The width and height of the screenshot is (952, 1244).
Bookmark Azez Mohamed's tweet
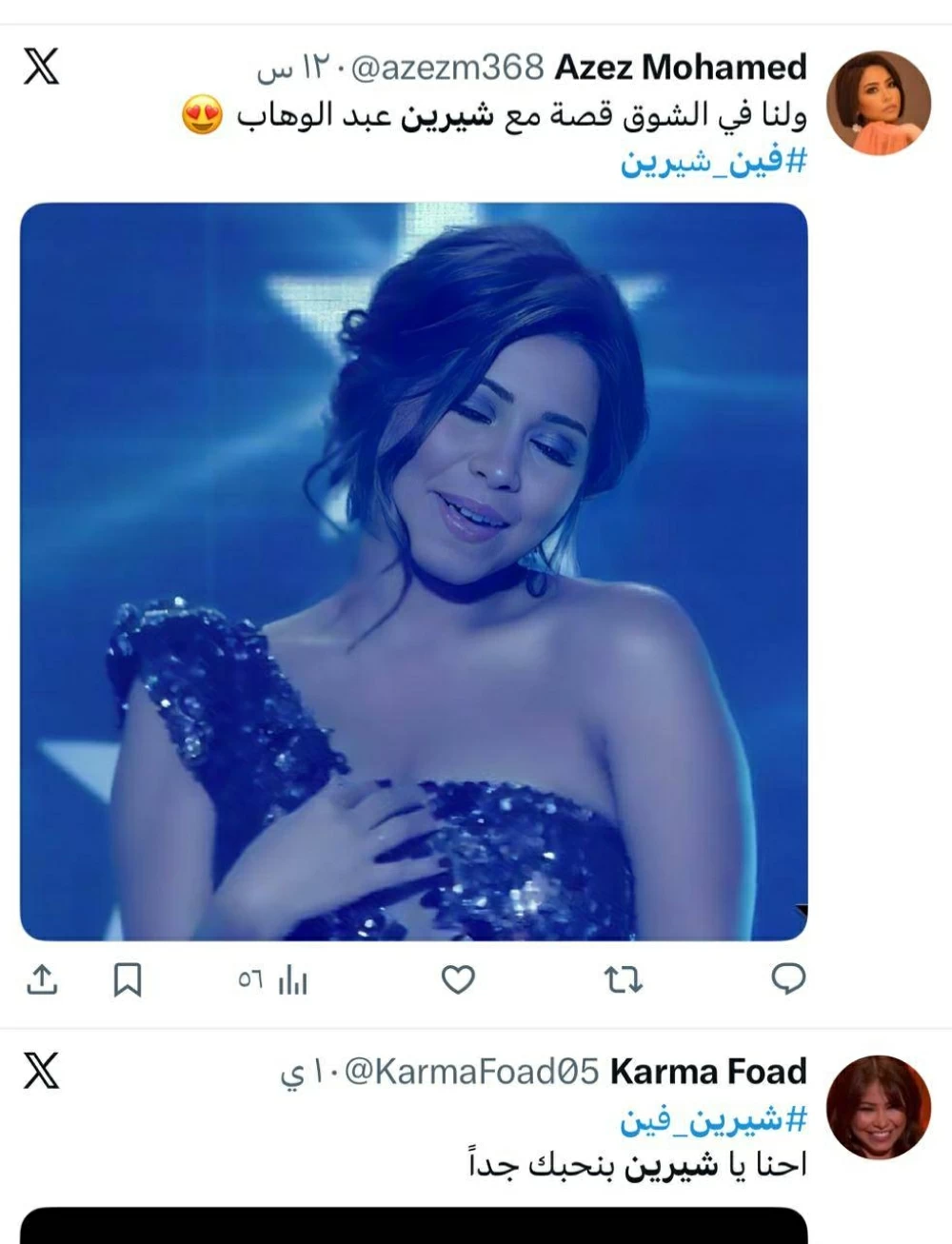pos(128,978)
